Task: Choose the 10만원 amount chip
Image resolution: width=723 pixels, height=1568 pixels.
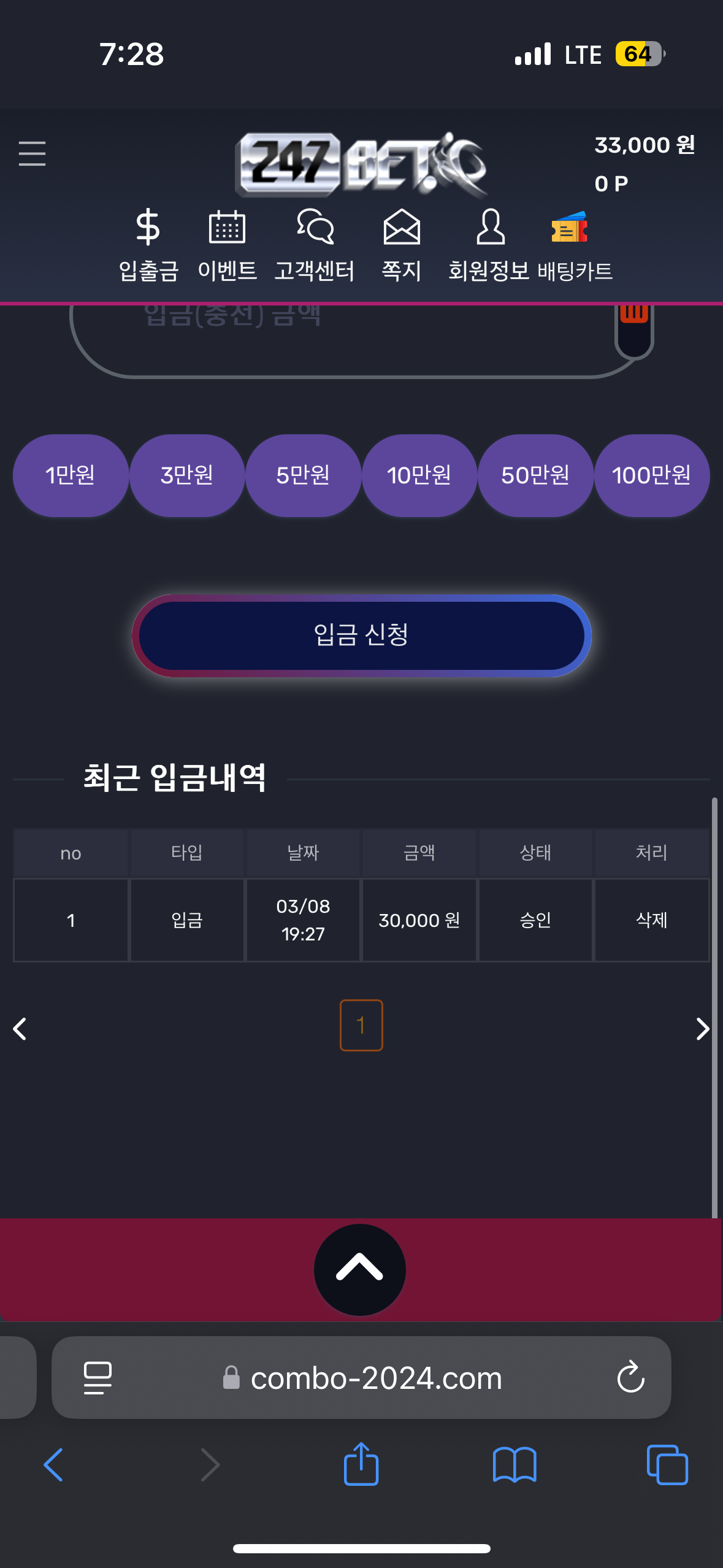Action: [419, 475]
